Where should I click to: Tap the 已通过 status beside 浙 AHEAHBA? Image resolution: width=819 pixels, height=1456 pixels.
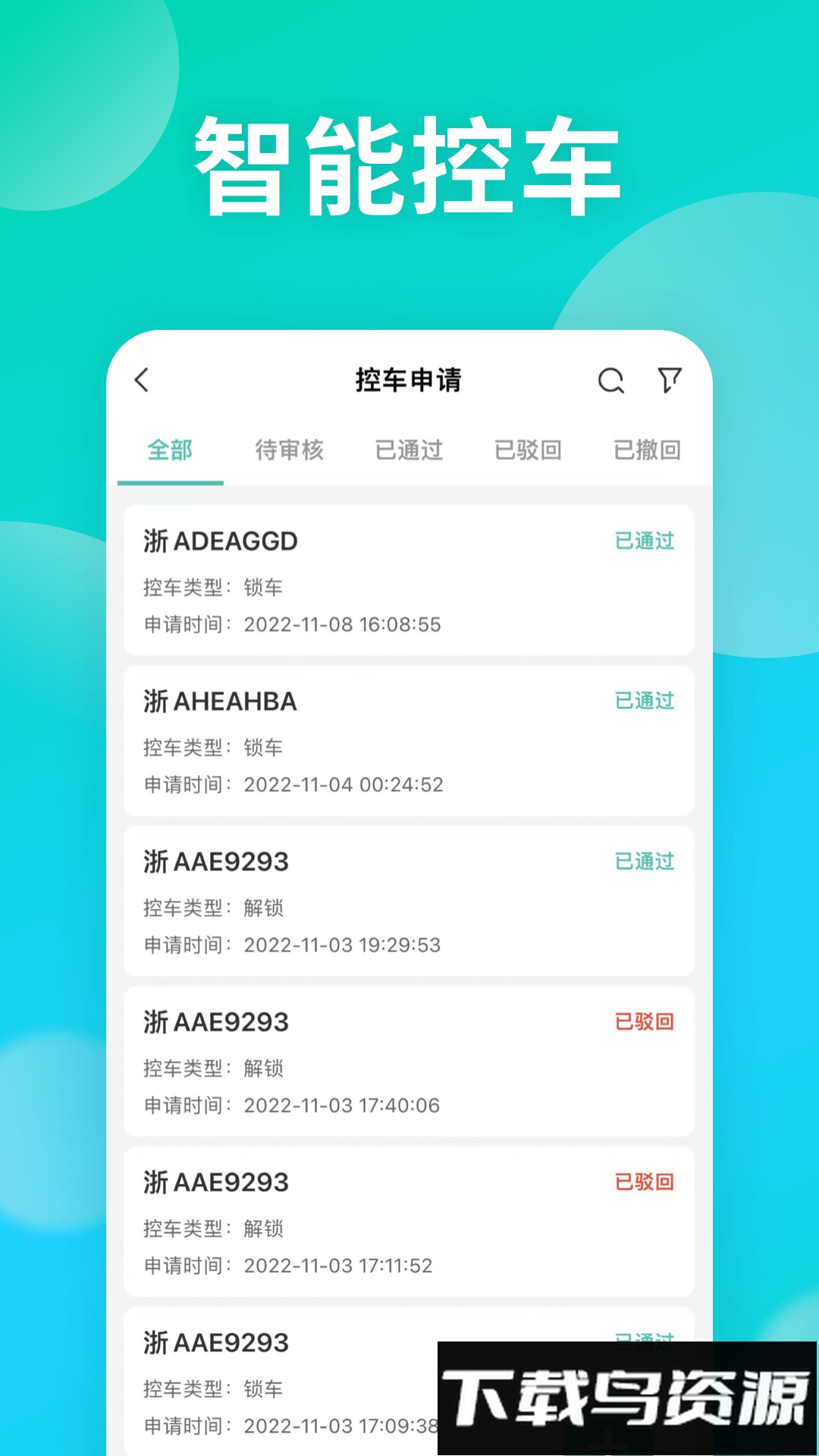(644, 701)
